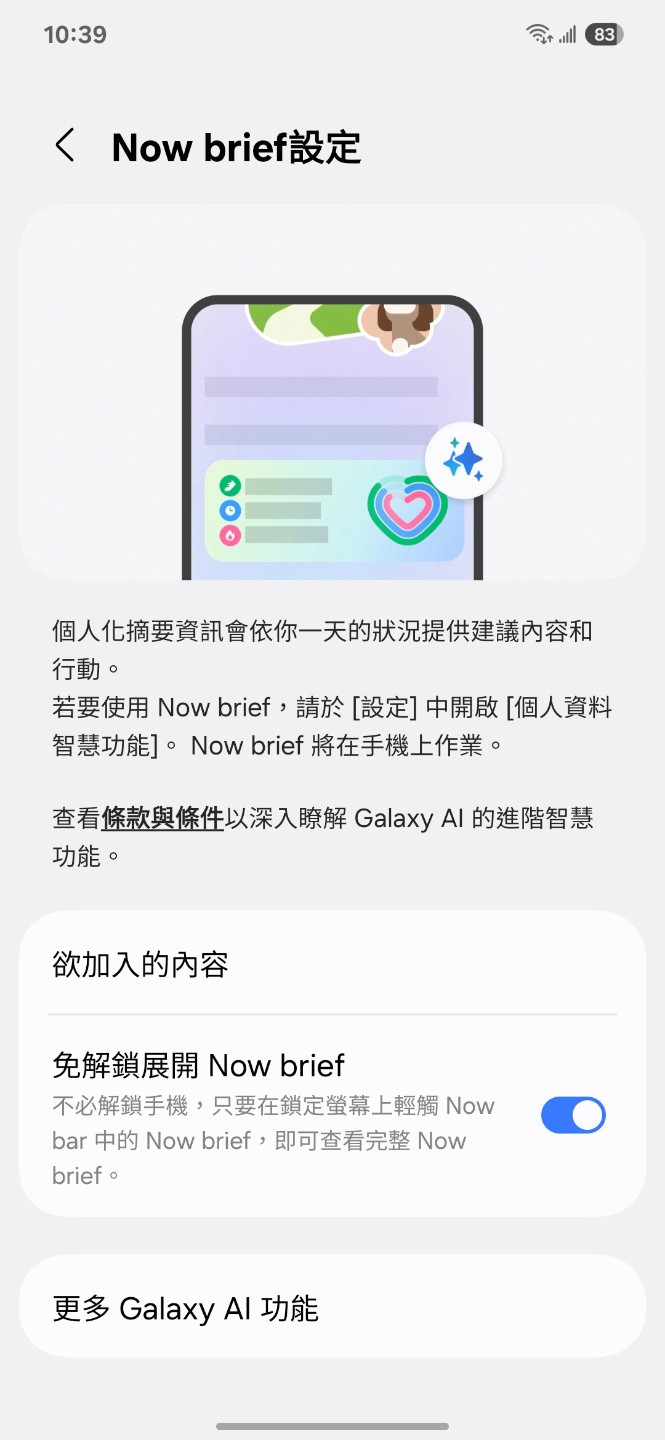Go back from Now brief設定
Image resolution: width=665 pixels, height=1440 pixels.
click(x=65, y=146)
